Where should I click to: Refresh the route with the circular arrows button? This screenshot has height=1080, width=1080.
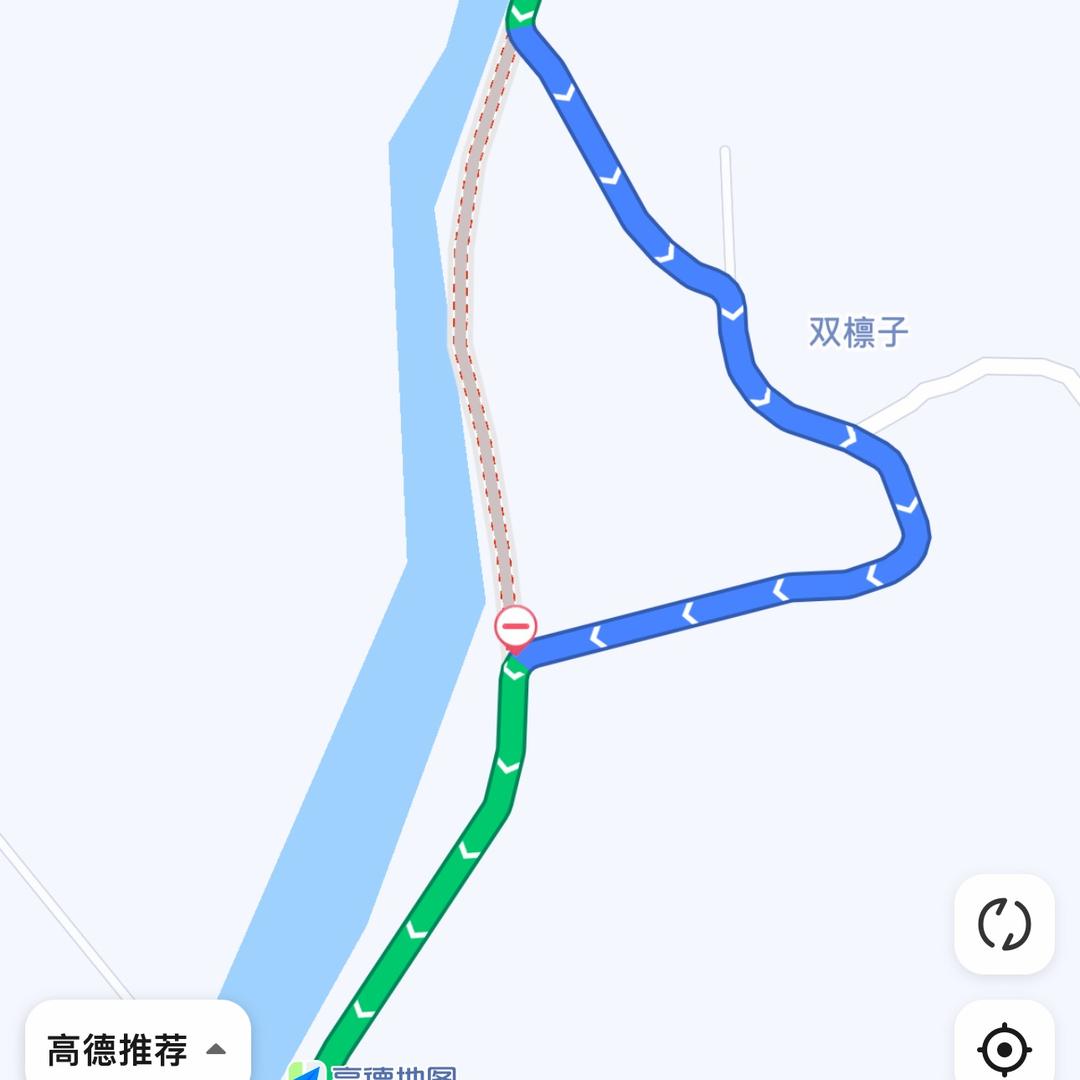1004,924
